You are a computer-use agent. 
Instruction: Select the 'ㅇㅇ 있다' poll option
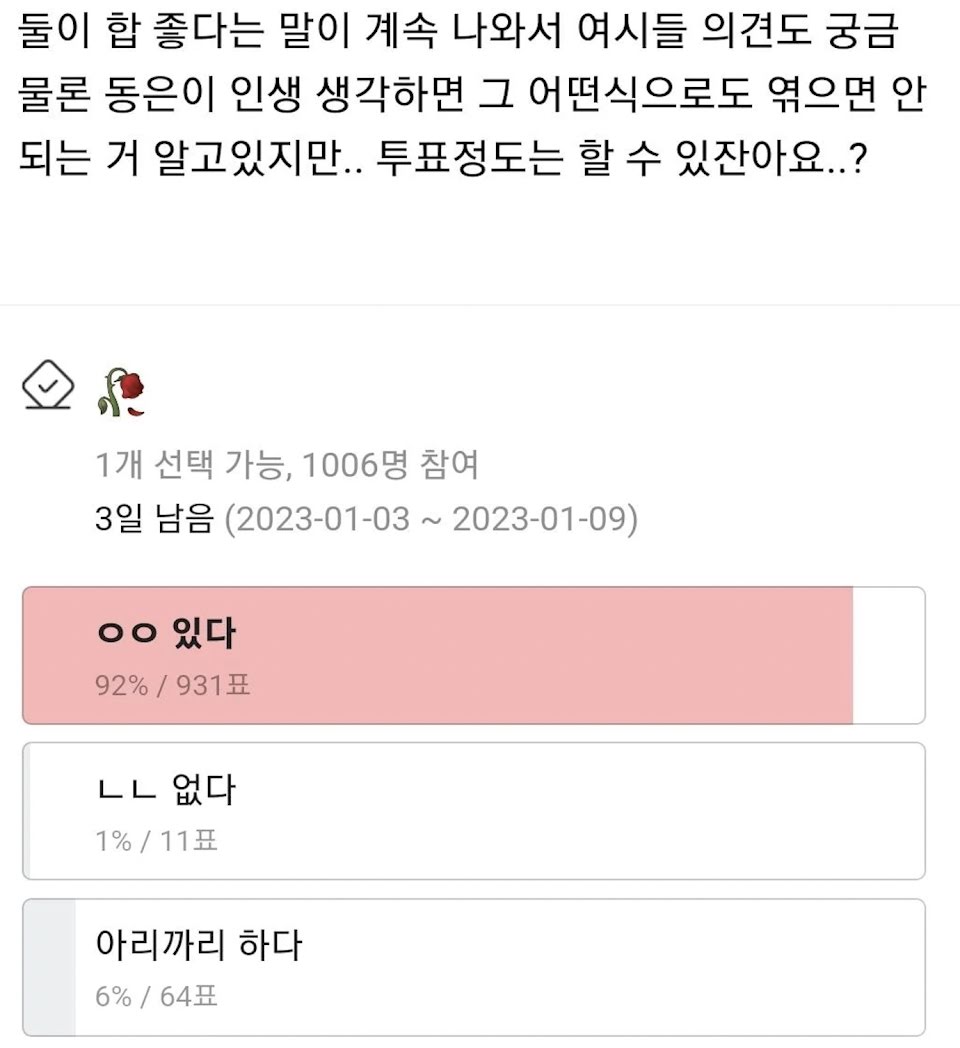pos(474,656)
